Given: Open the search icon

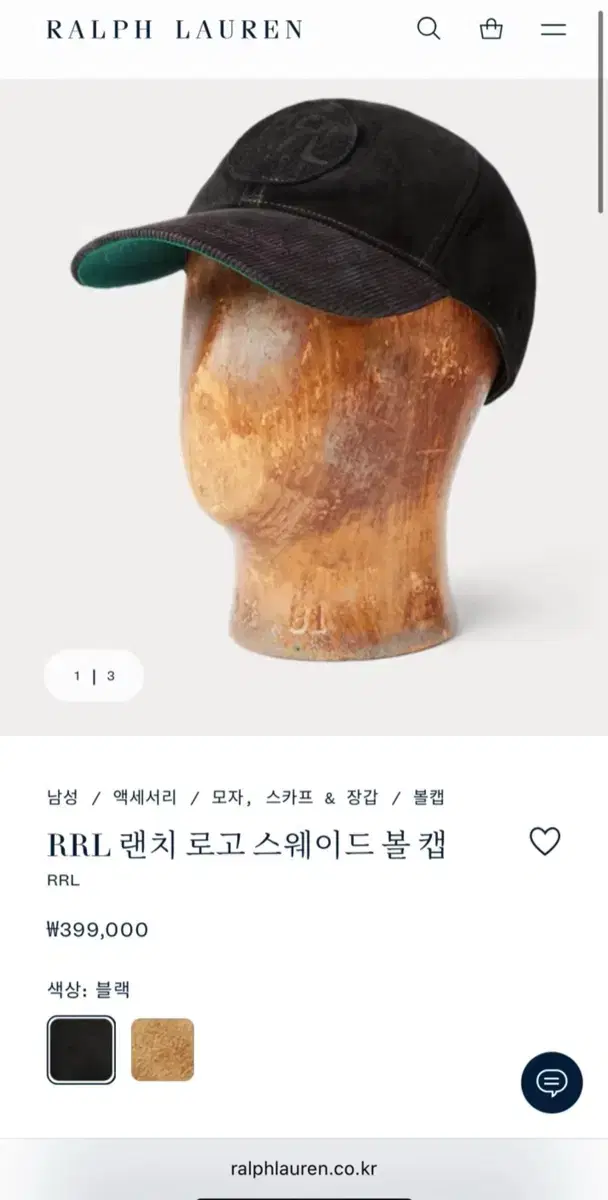Looking at the screenshot, I should coord(428,29).
